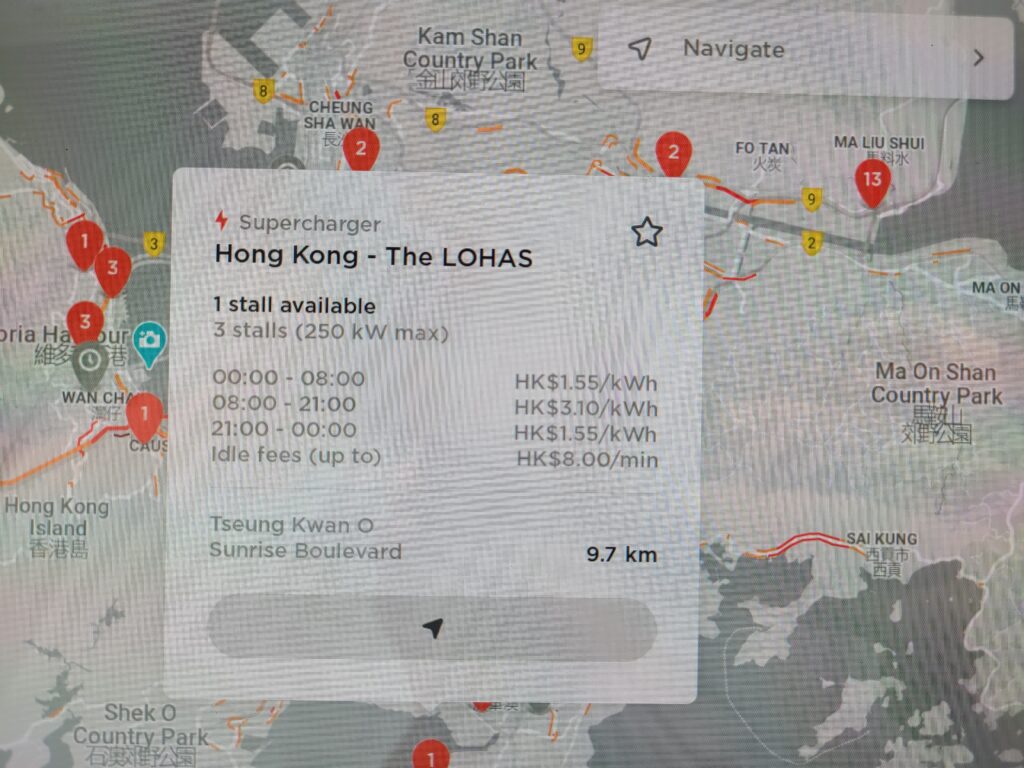
Task: Open the Navigate search bar
Action: 805,52
